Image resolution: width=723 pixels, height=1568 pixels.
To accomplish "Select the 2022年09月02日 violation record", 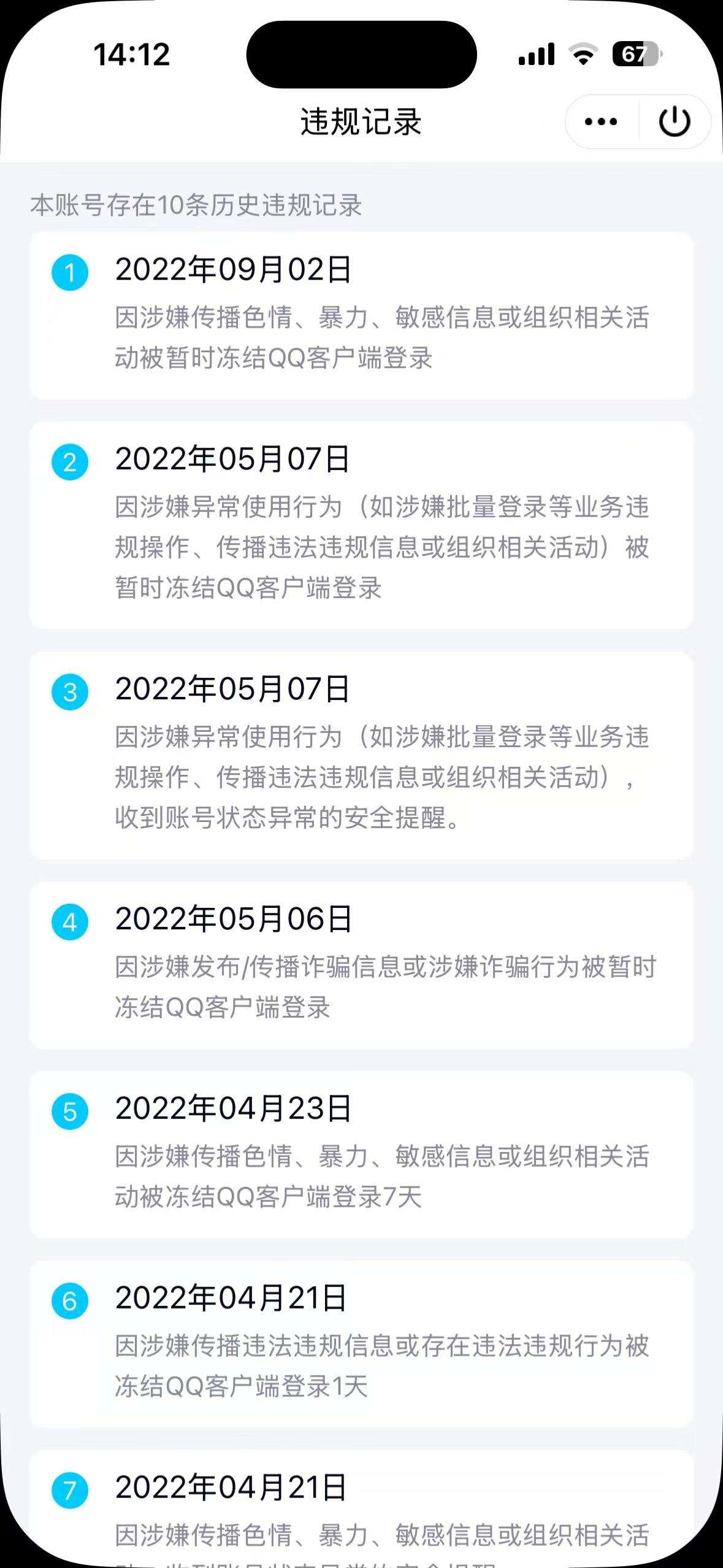I will (x=362, y=313).
